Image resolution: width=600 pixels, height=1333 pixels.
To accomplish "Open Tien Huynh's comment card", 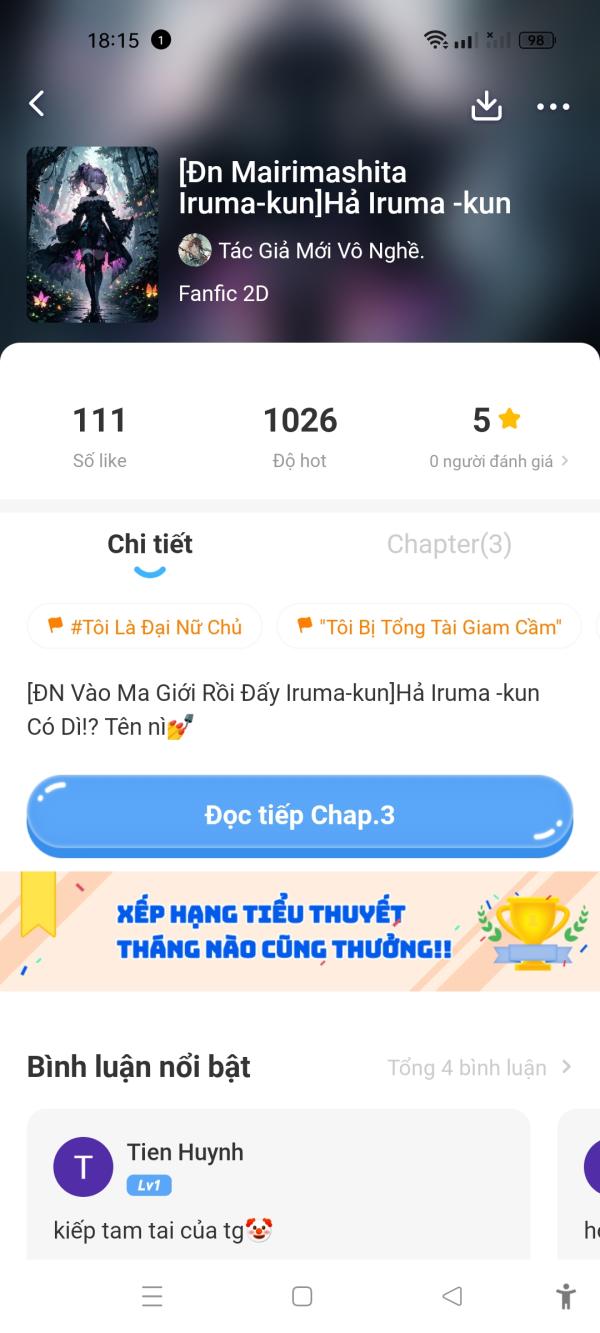I will [278, 1185].
